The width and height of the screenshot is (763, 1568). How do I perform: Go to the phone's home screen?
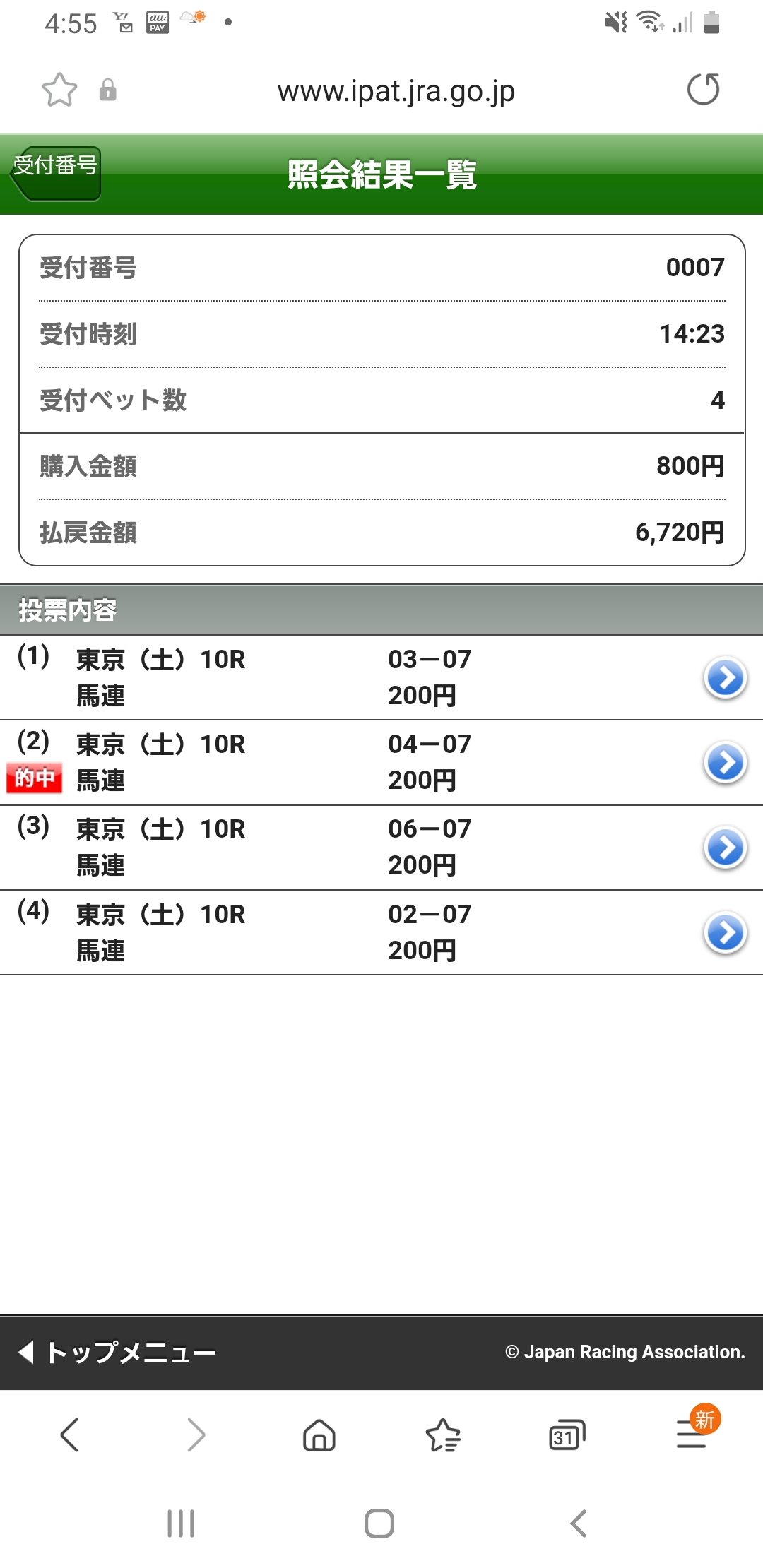click(x=379, y=1523)
